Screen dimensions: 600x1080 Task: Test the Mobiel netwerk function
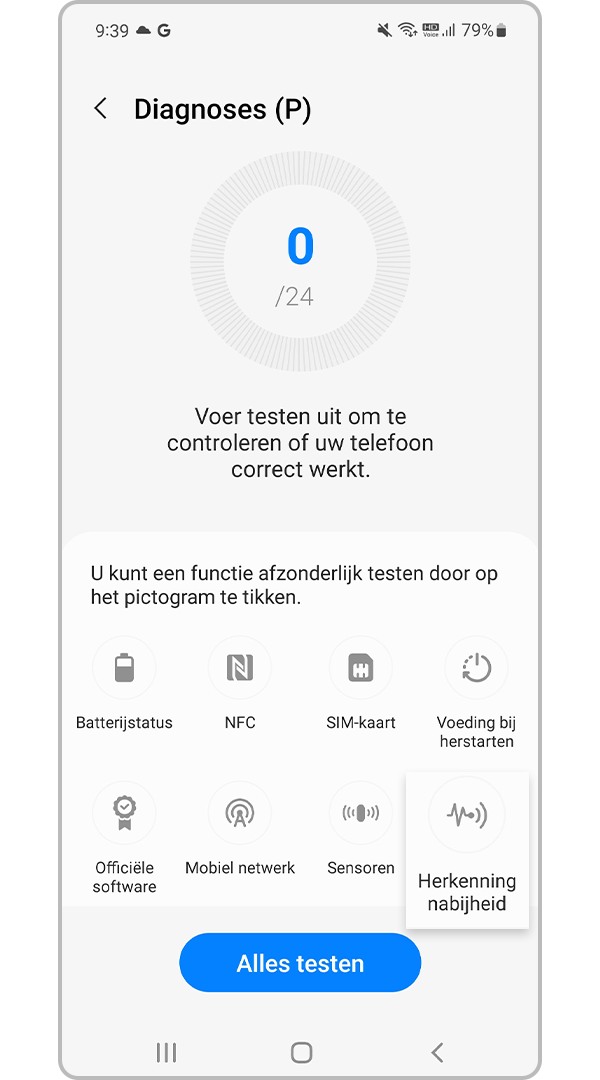(240, 813)
